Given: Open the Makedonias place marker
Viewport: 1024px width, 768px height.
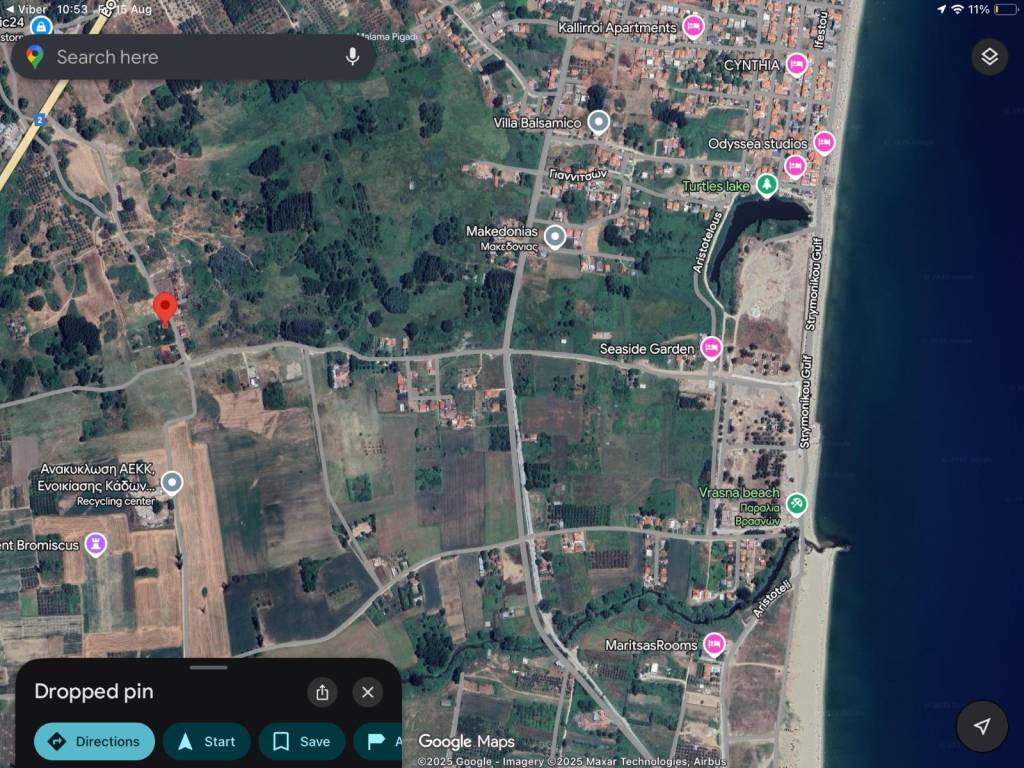Looking at the screenshot, I should pyautogui.click(x=554, y=236).
